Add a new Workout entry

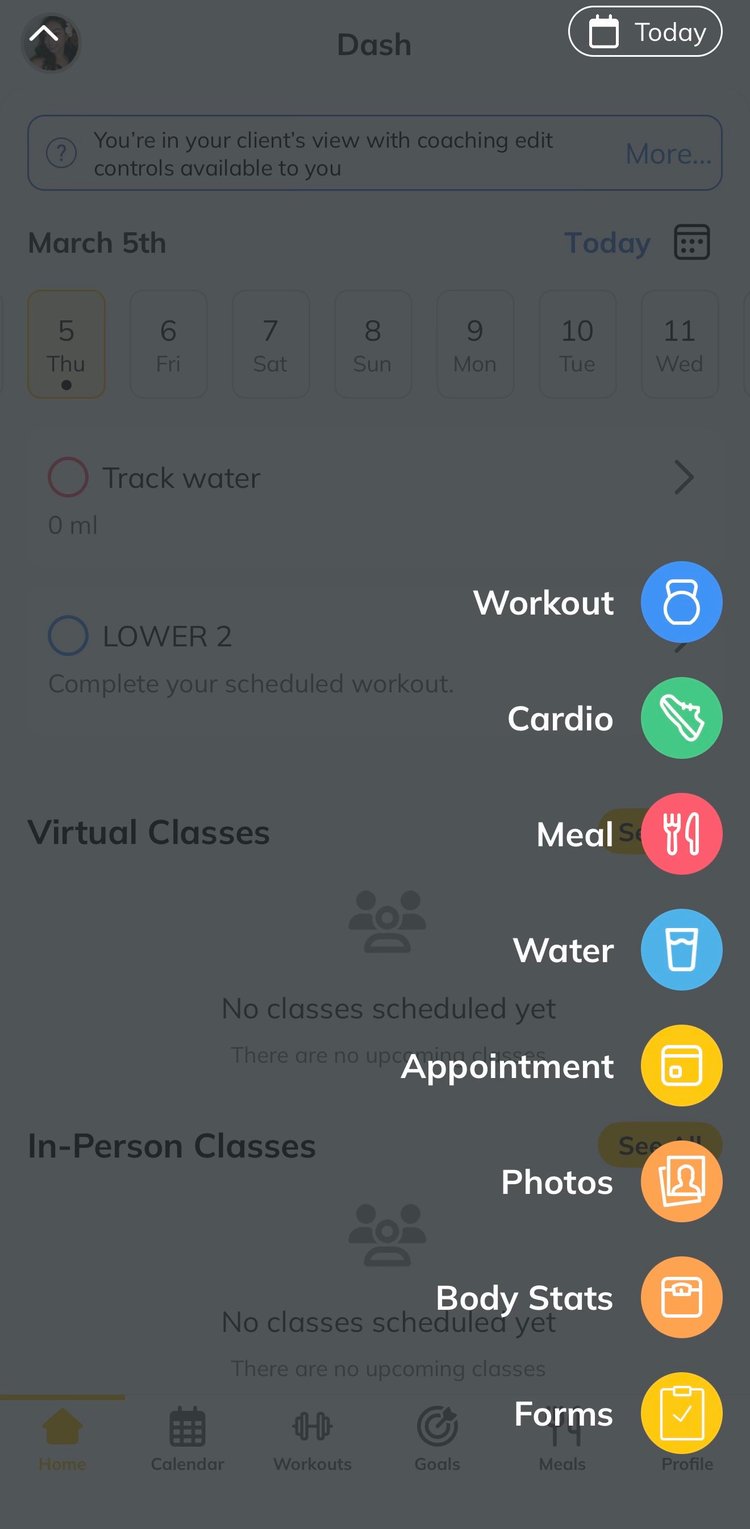[681, 602]
